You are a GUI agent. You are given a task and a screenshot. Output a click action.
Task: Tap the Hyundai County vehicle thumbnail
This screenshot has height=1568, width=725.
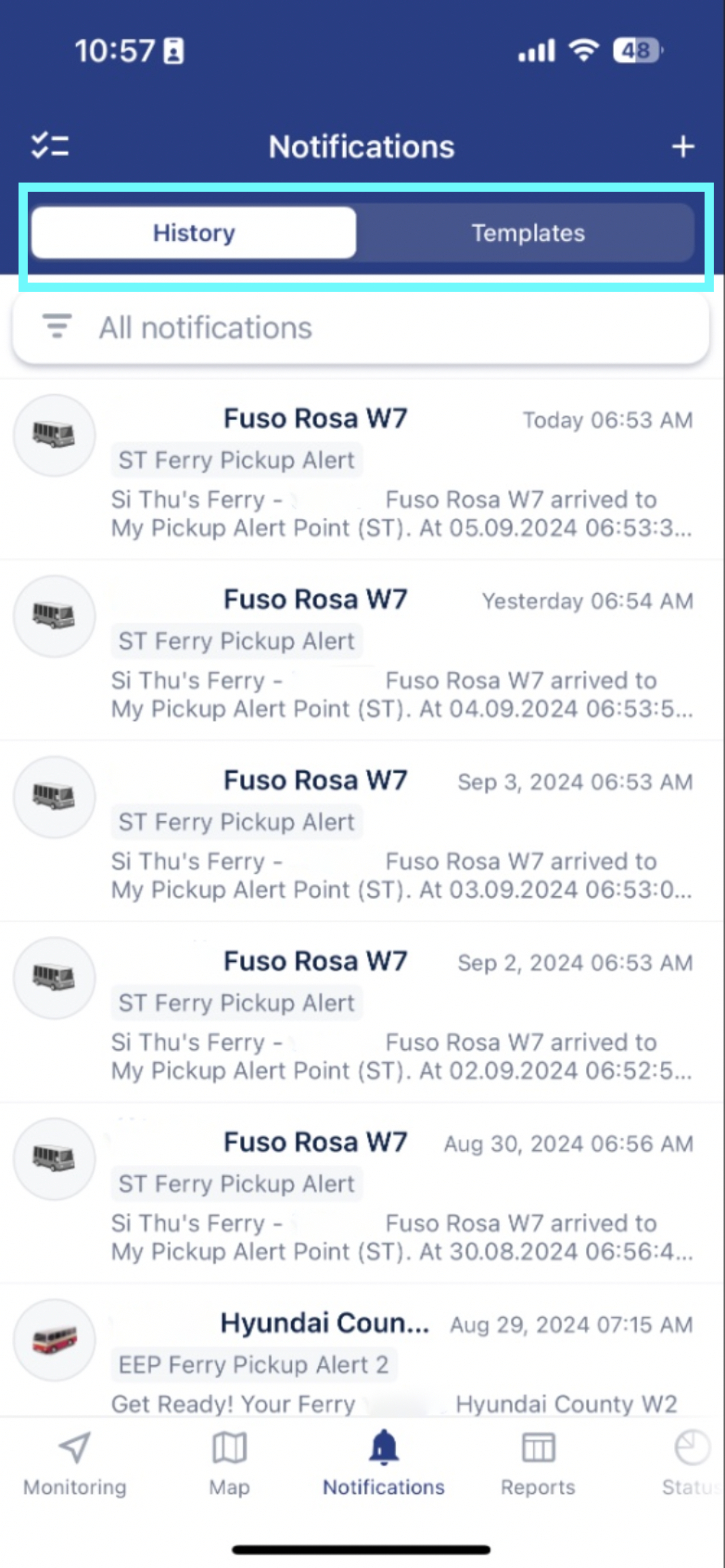tap(53, 1340)
